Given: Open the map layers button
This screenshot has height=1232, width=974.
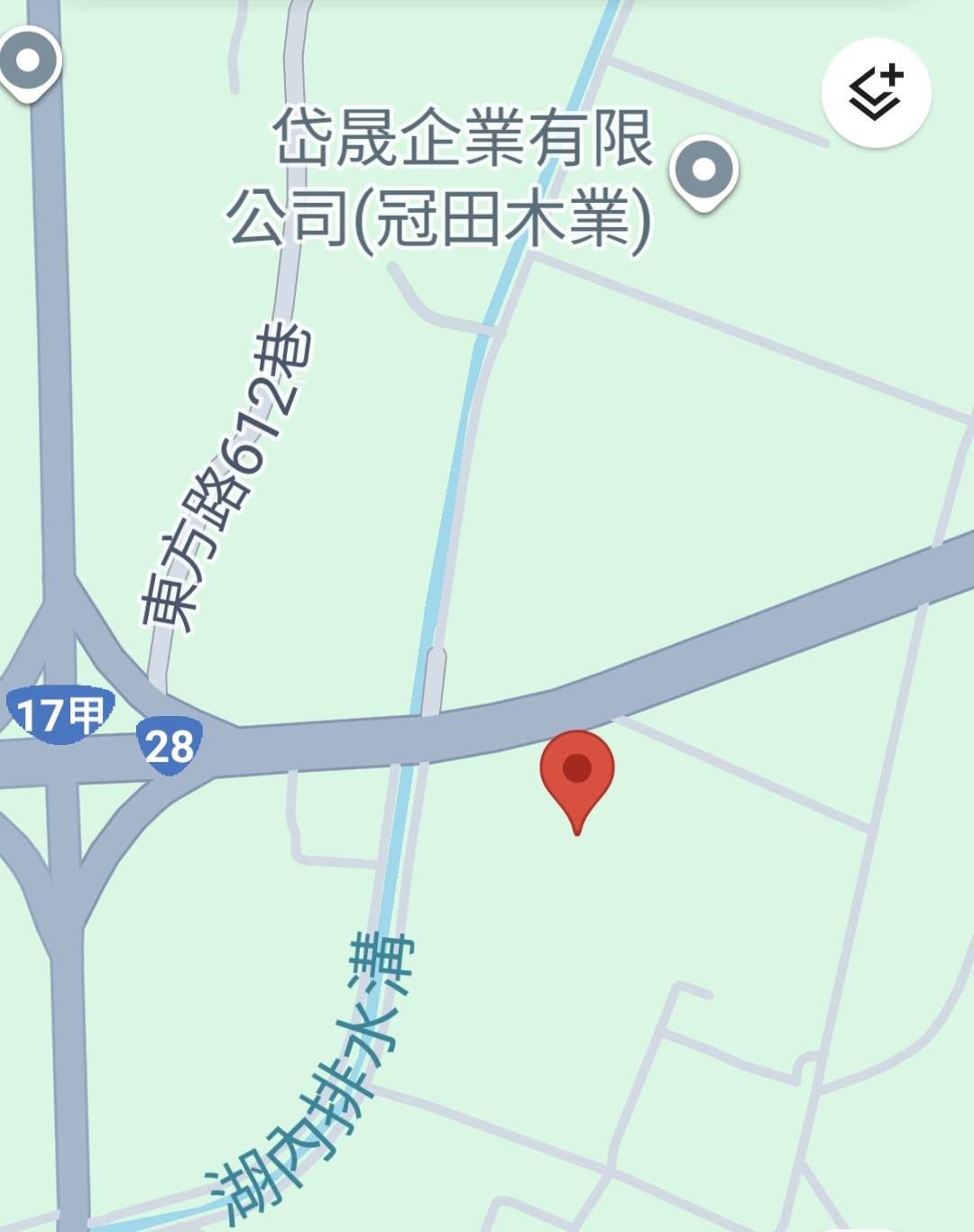Looking at the screenshot, I should (876, 93).
